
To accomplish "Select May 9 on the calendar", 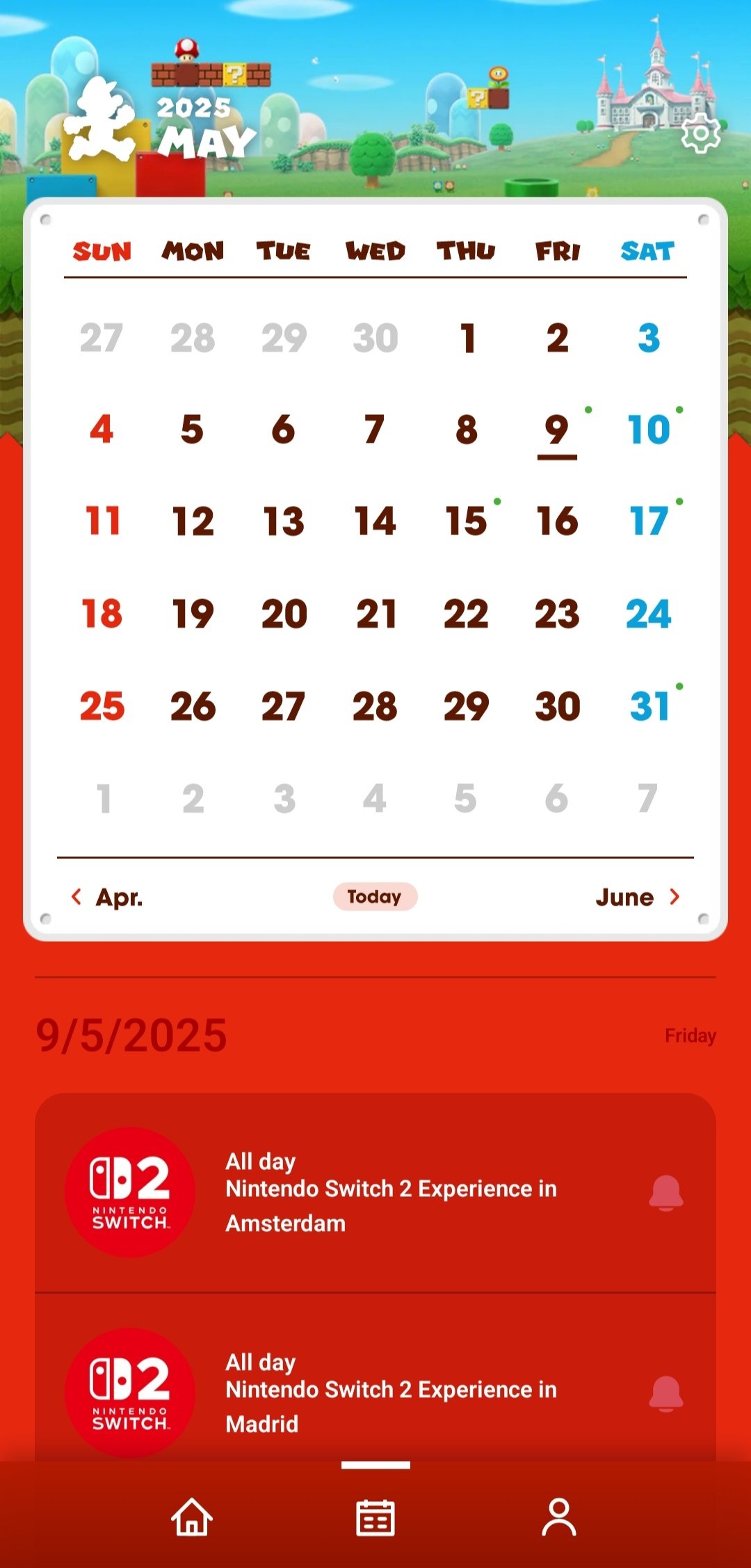I will [557, 430].
